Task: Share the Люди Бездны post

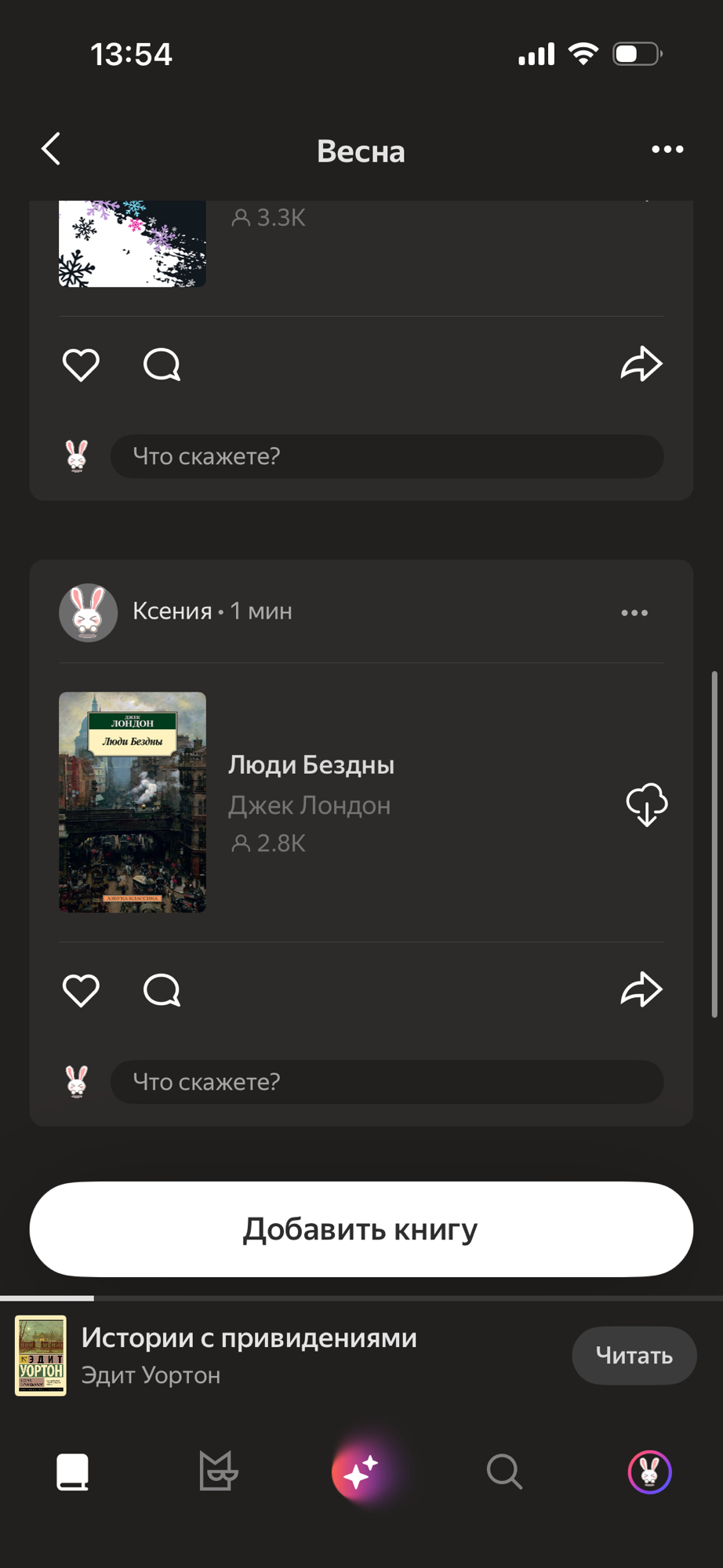Action: tap(641, 989)
